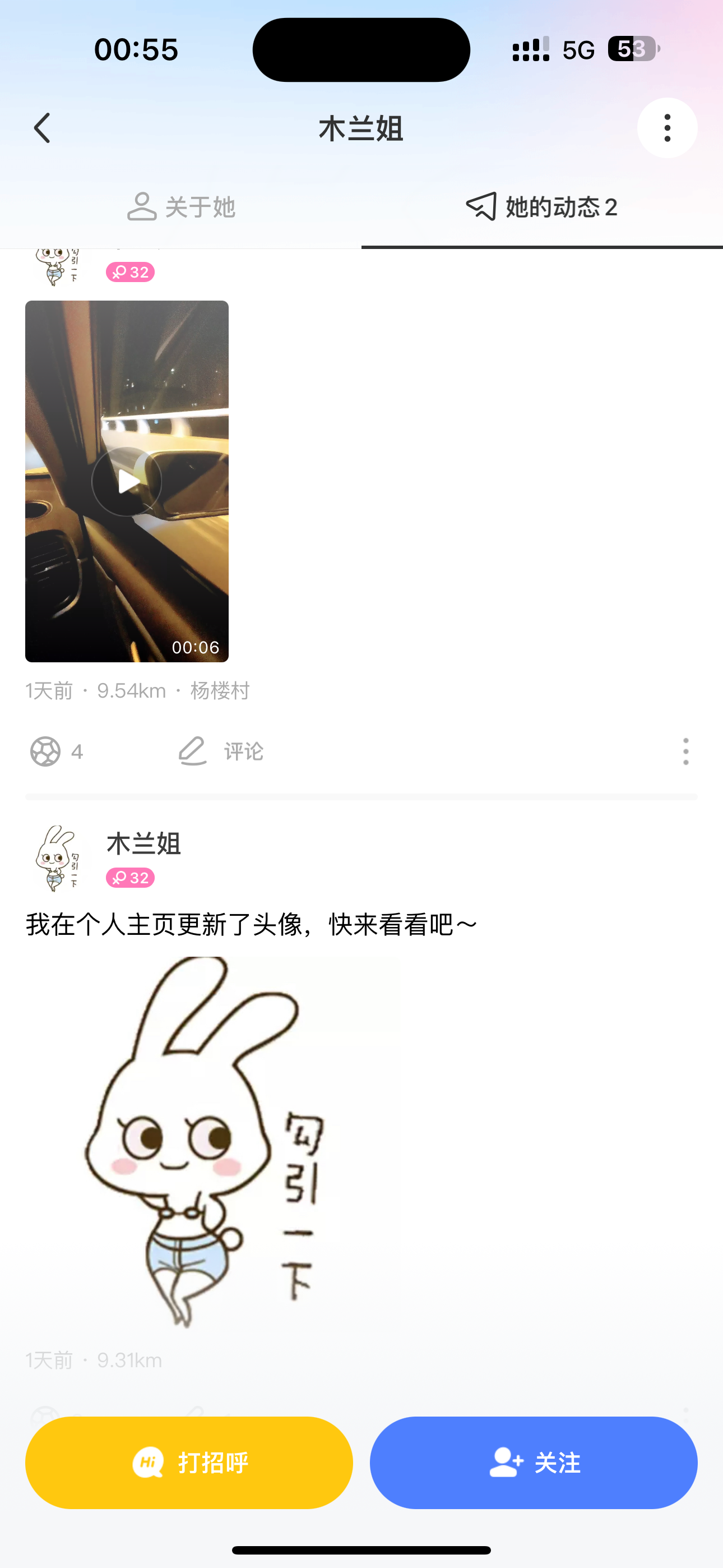Like the video post from 杨楼村
Image resolution: width=723 pixels, height=1568 pixels.
coord(47,751)
